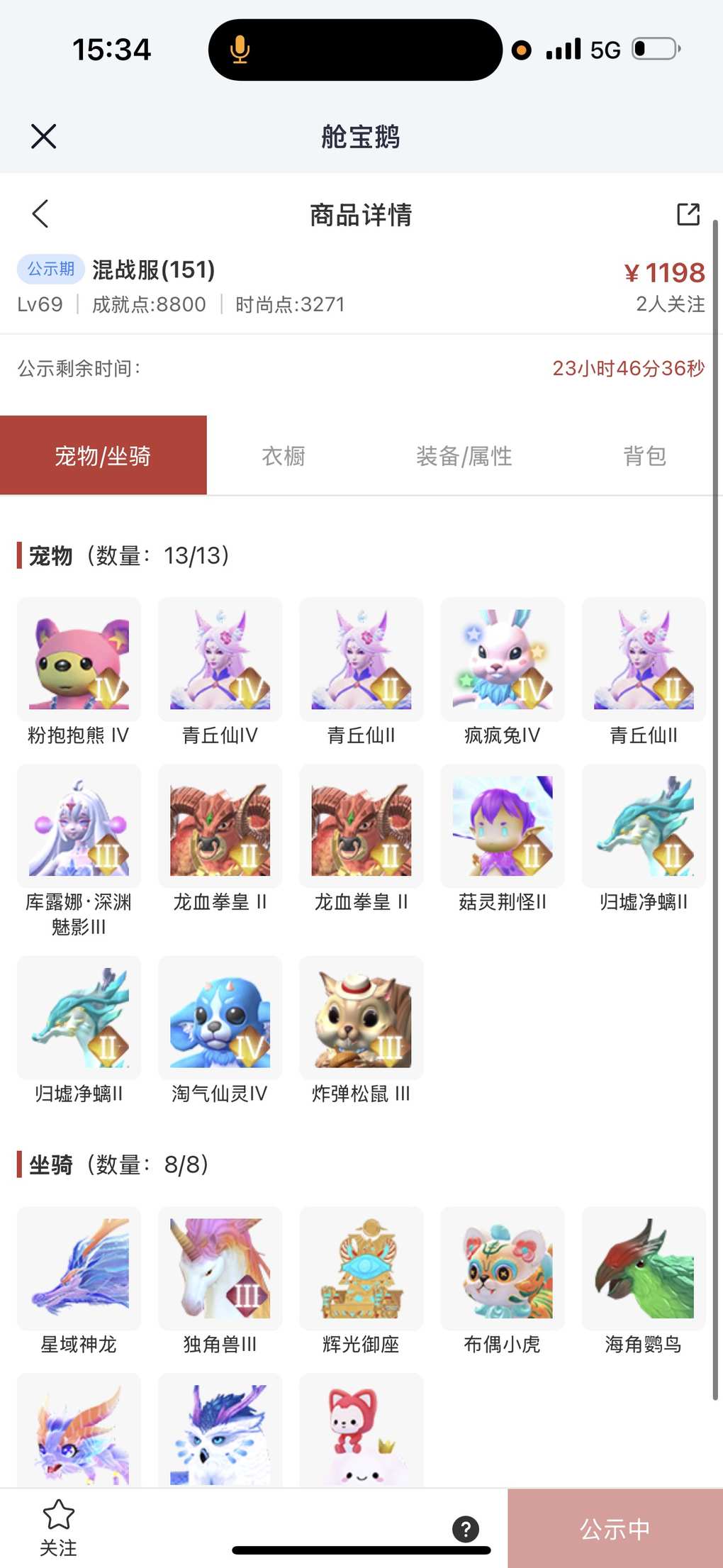This screenshot has height=1568, width=723.
Task: Switch to the 衣橱 tab
Action: [x=284, y=456]
